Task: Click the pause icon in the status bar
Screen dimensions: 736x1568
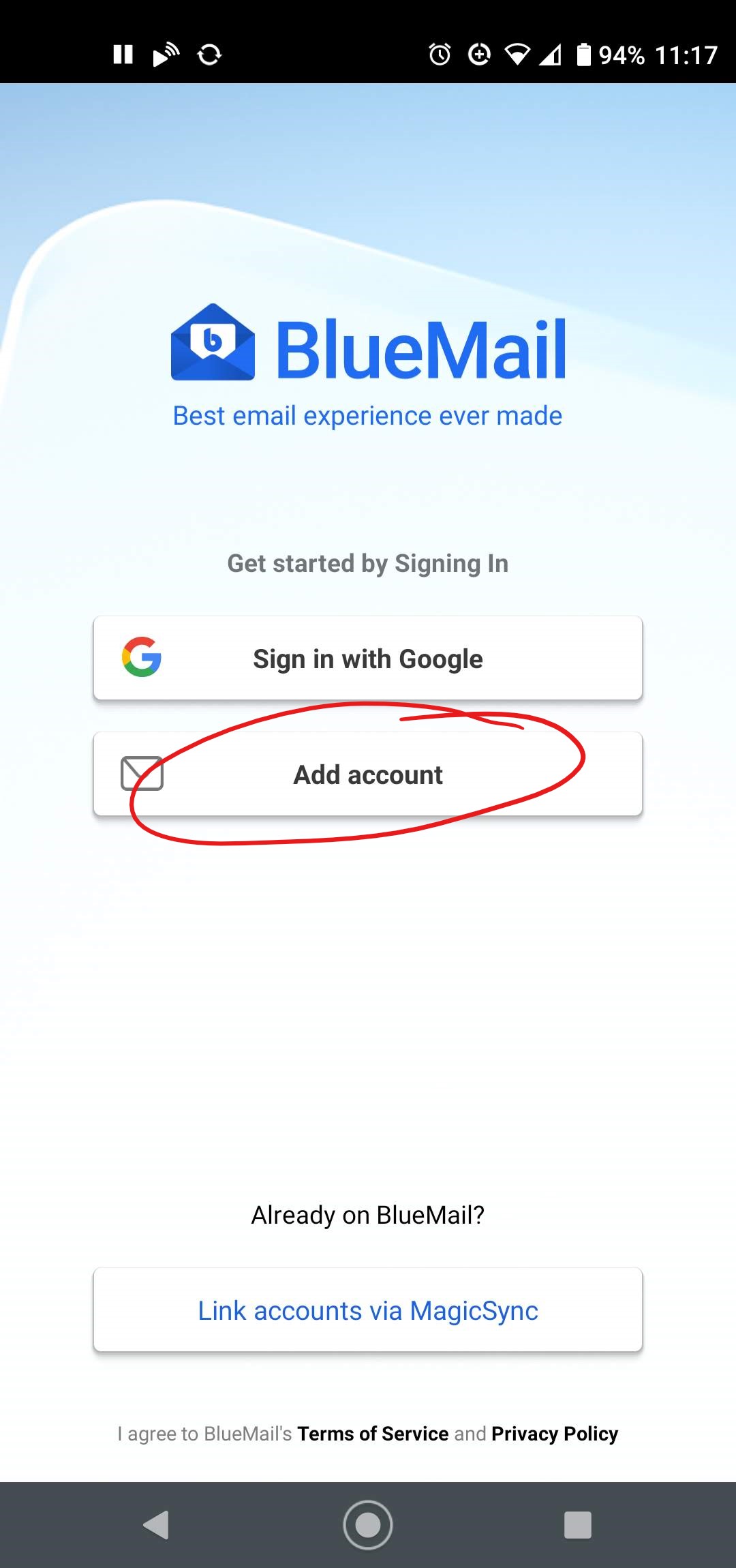Action: [123, 55]
